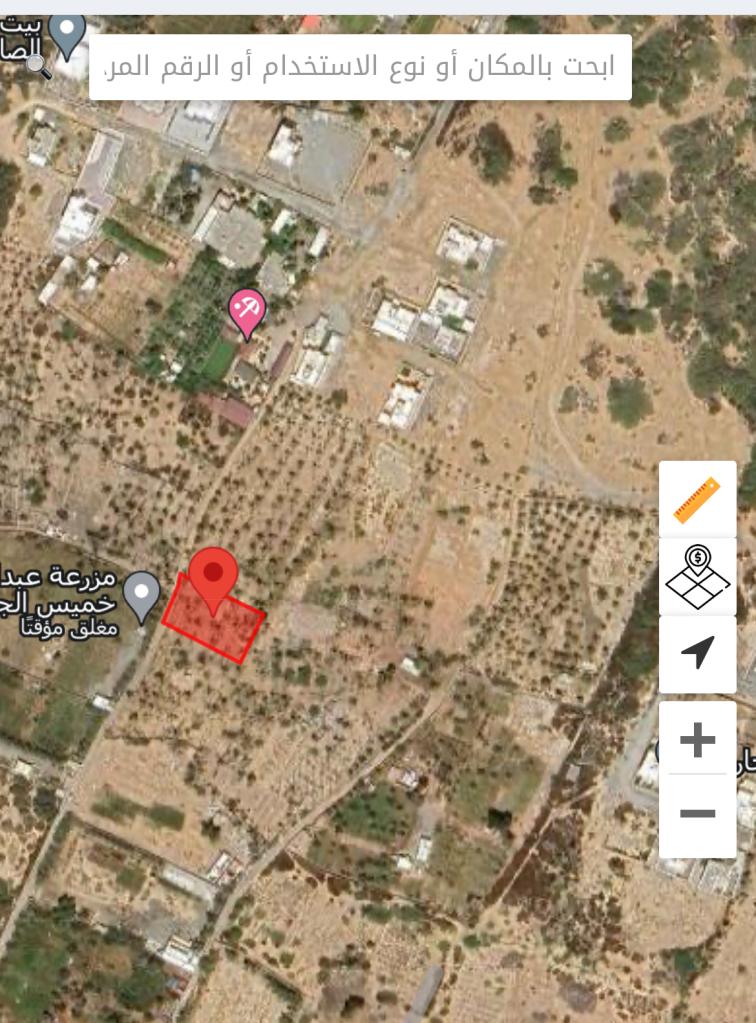Zoom out with the minus button

[697, 814]
